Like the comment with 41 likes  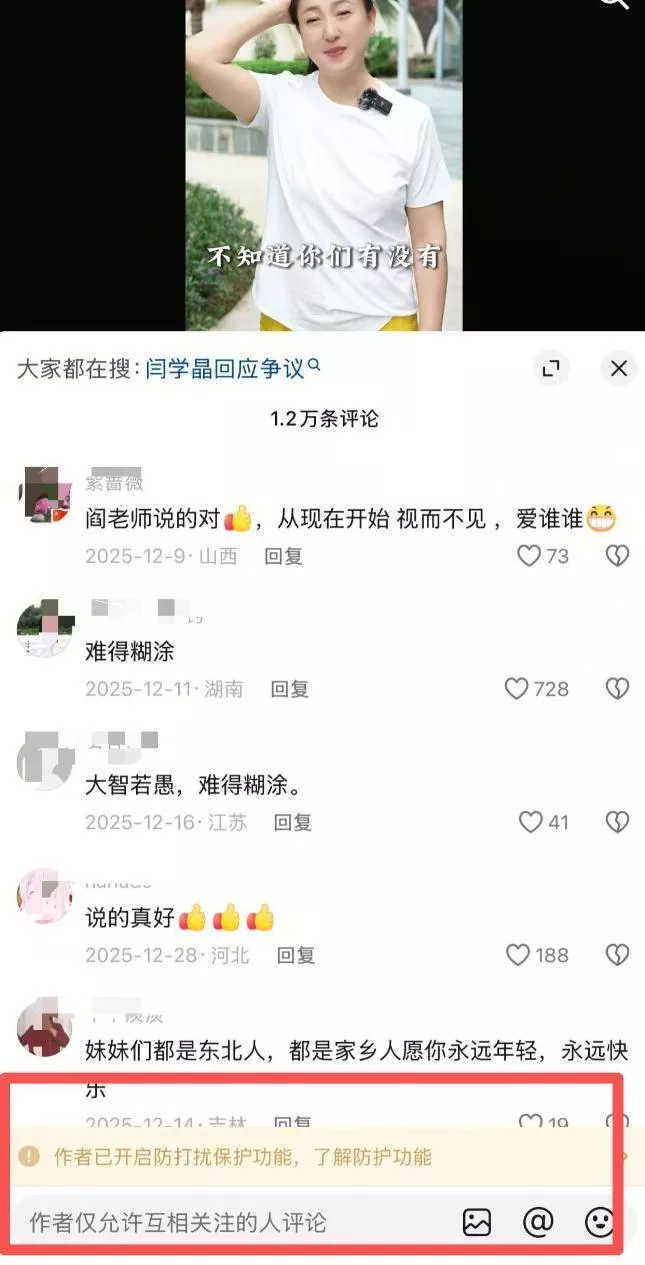click(x=530, y=822)
